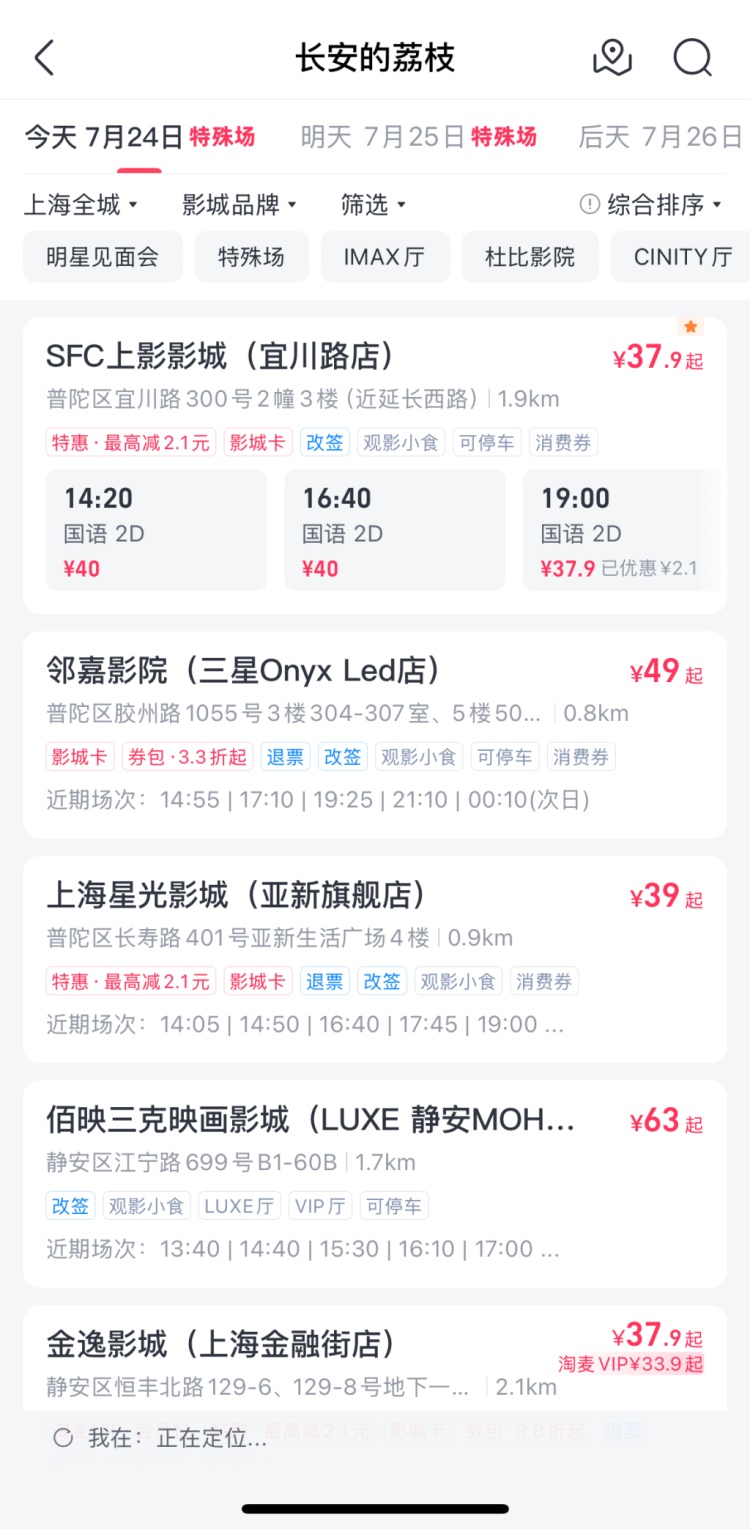Open the map view icon beside the title
This screenshot has width=750, height=1529.
(613, 58)
